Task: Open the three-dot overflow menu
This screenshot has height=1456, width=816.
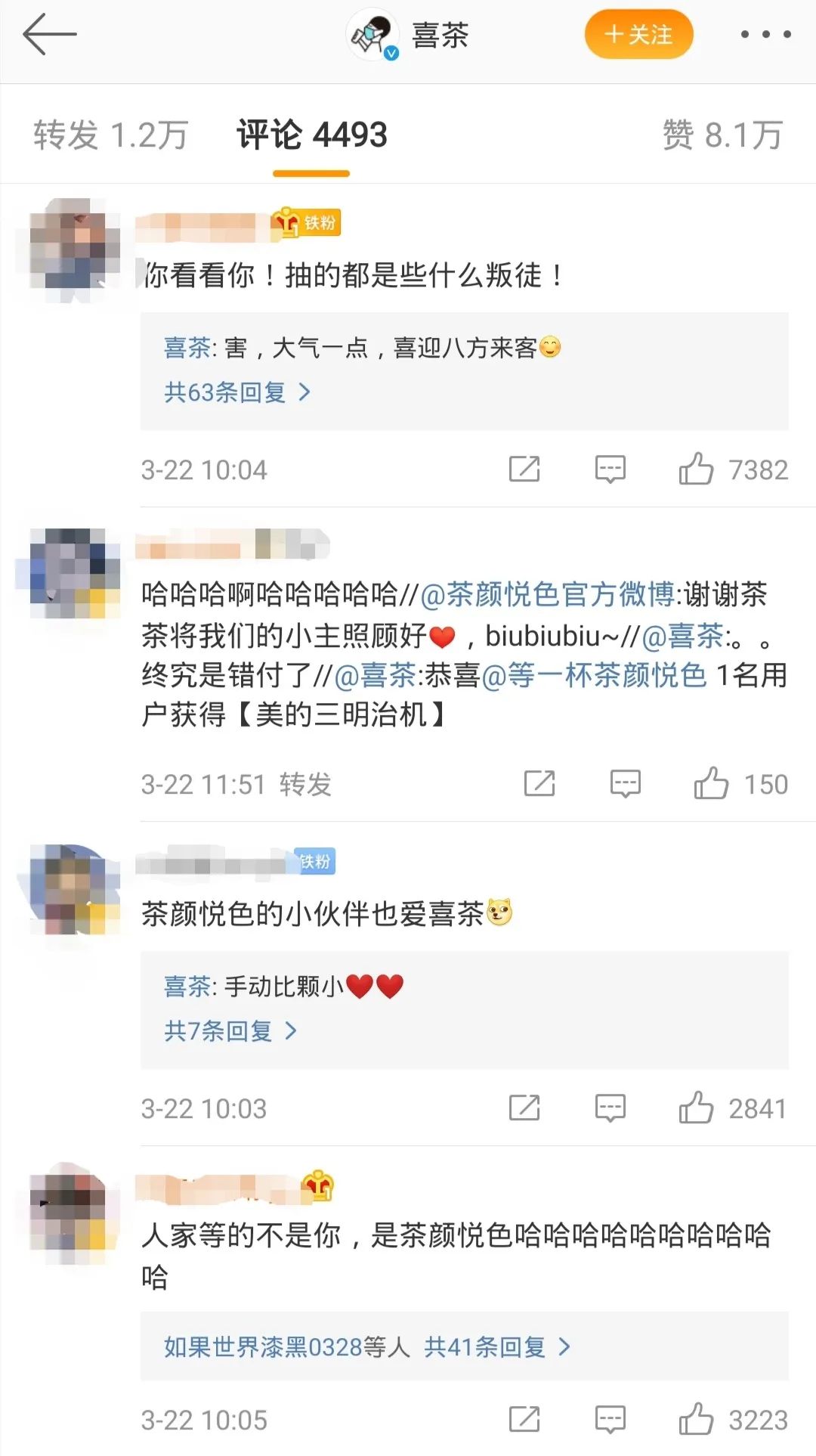Action: [765, 35]
